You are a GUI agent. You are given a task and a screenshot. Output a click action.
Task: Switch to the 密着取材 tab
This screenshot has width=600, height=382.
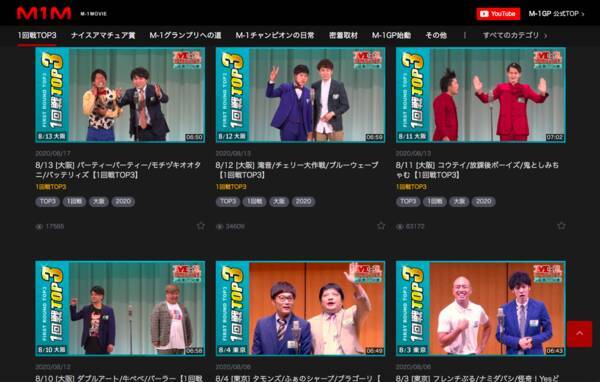(343, 35)
